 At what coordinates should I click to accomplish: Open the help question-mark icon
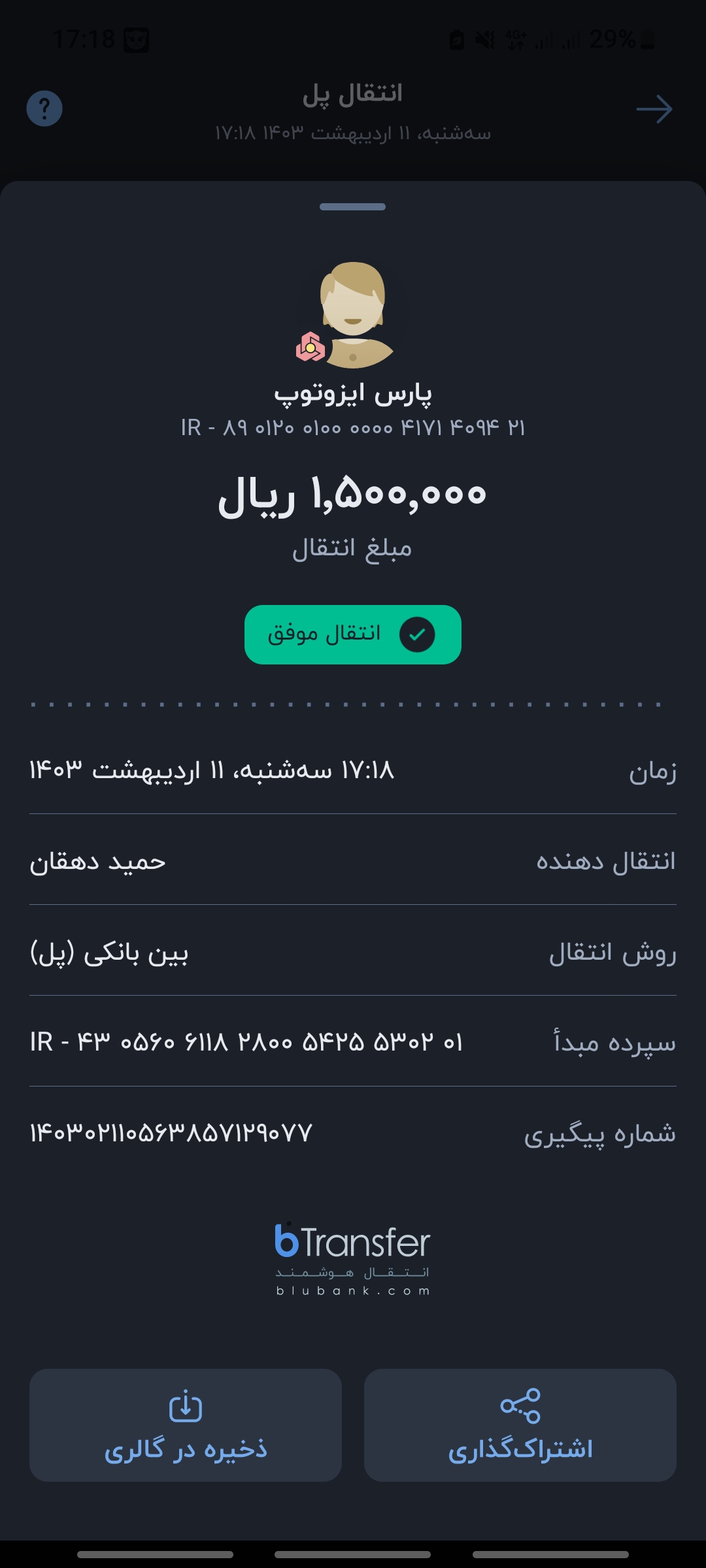pyautogui.click(x=44, y=108)
